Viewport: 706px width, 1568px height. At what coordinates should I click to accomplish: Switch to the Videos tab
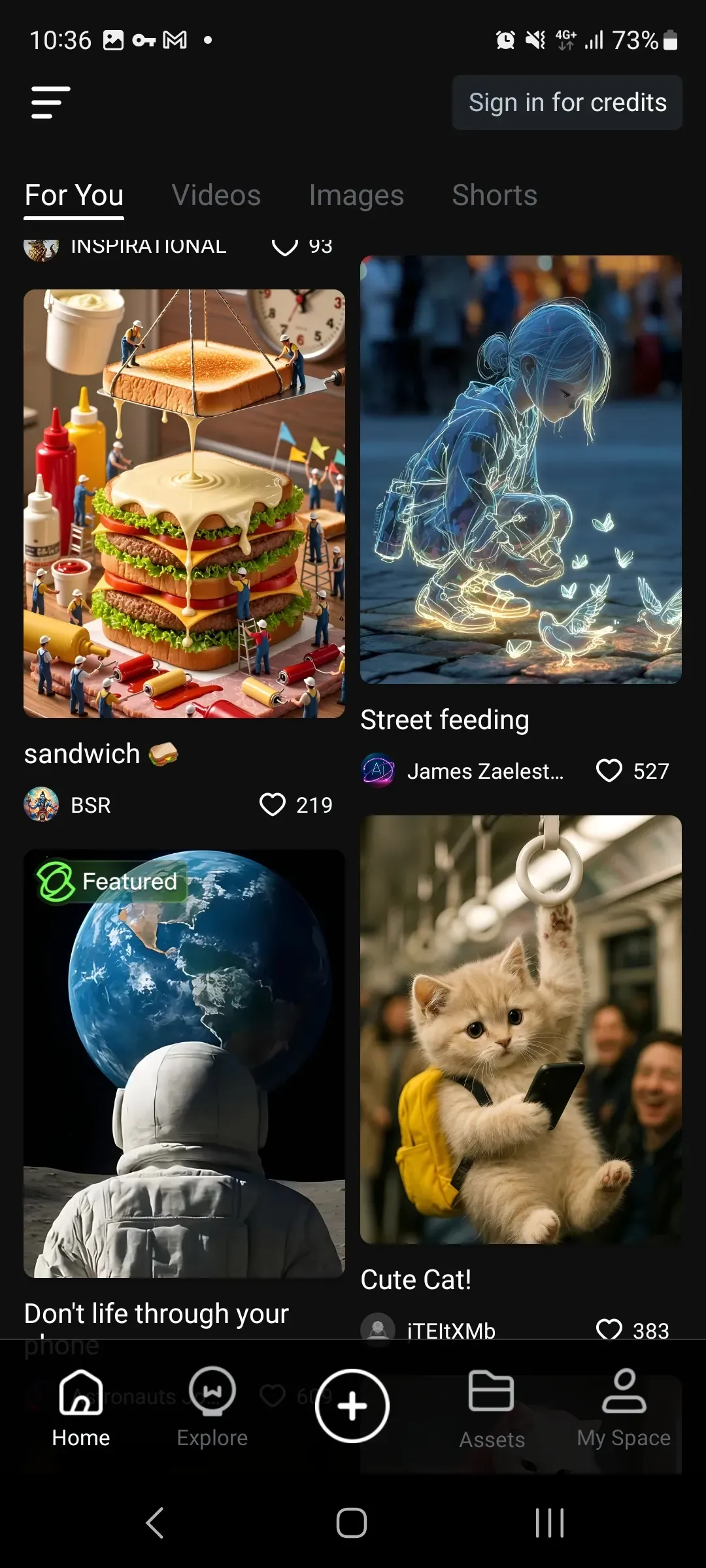click(x=215, y=195)
